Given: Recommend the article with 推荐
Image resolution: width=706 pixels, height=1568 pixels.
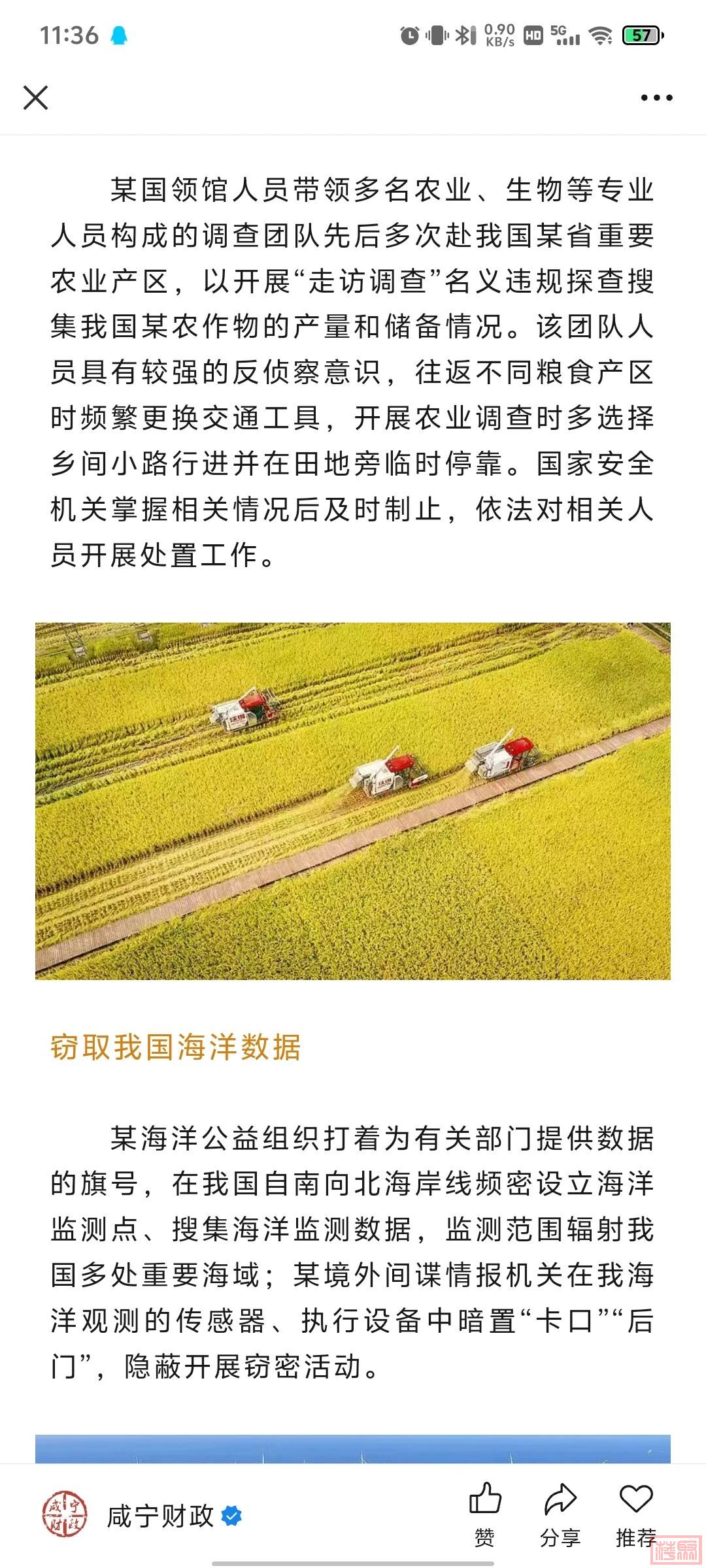Looking at the screenshot, I should point(635,1514).
